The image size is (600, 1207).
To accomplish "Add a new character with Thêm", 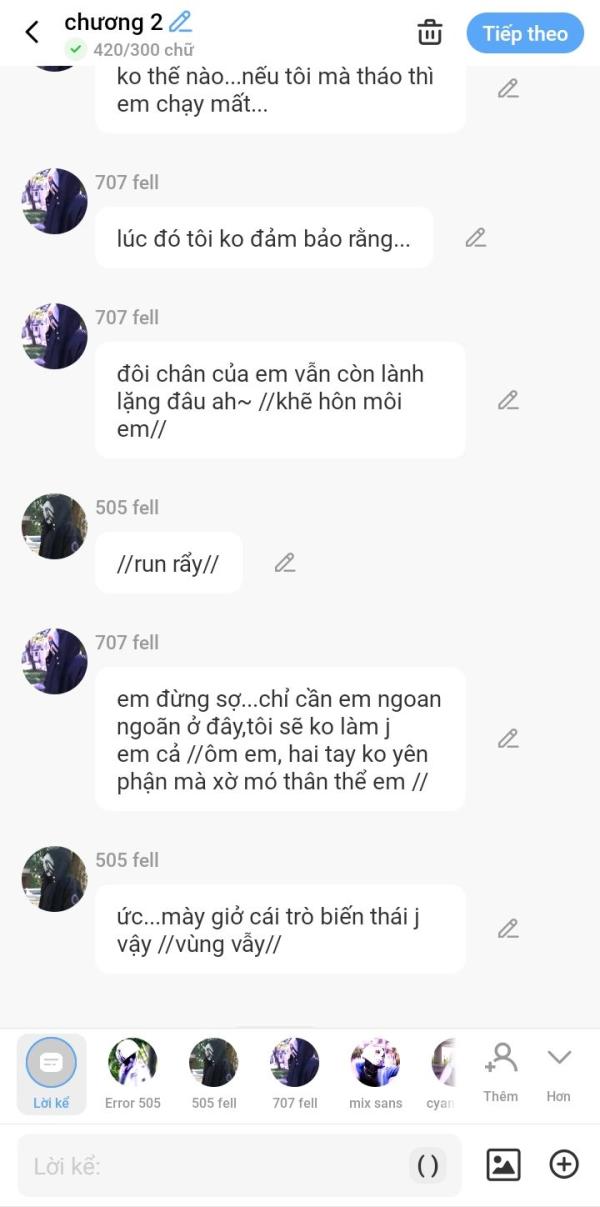I will tap(500, 1072).
